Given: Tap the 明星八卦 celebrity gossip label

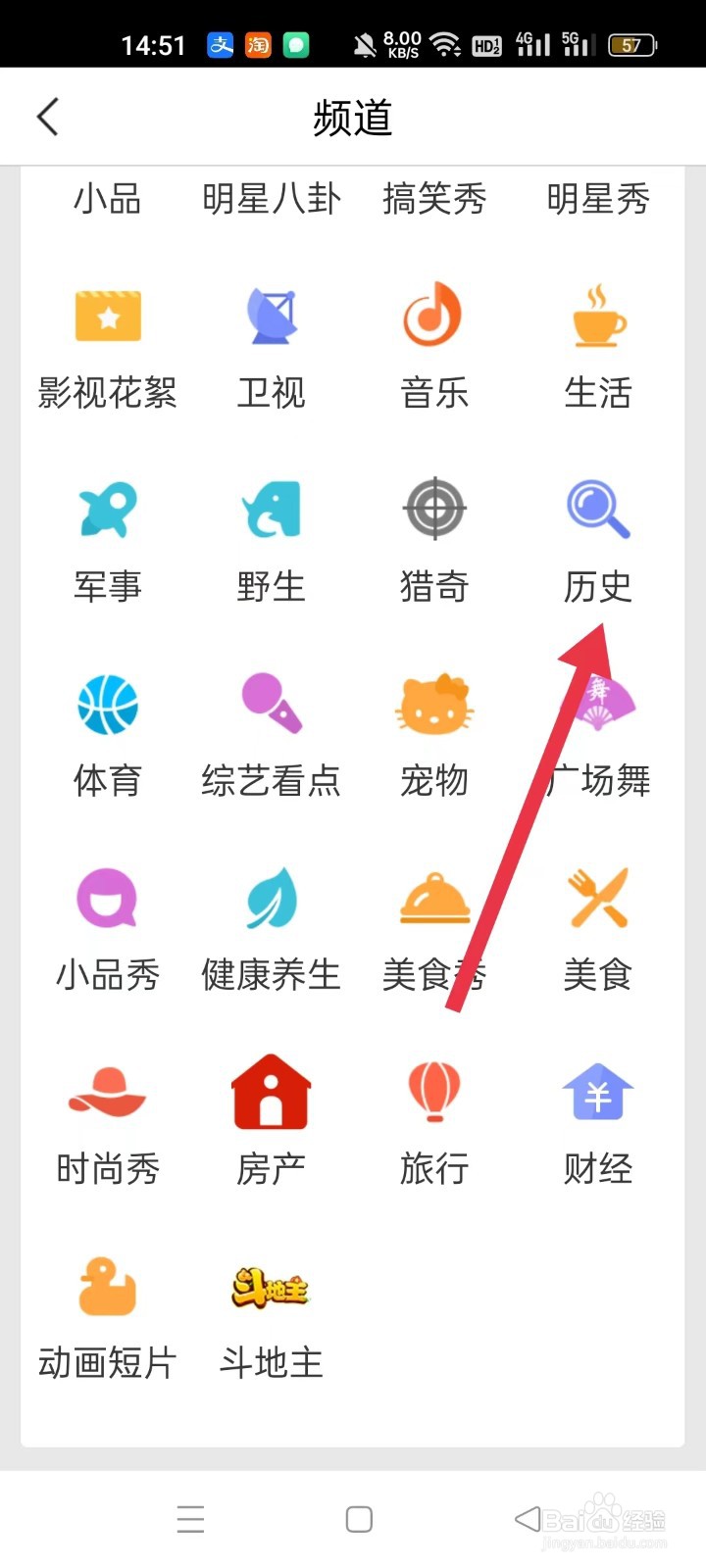Looking at the screenshot, I should coord(271,199).
